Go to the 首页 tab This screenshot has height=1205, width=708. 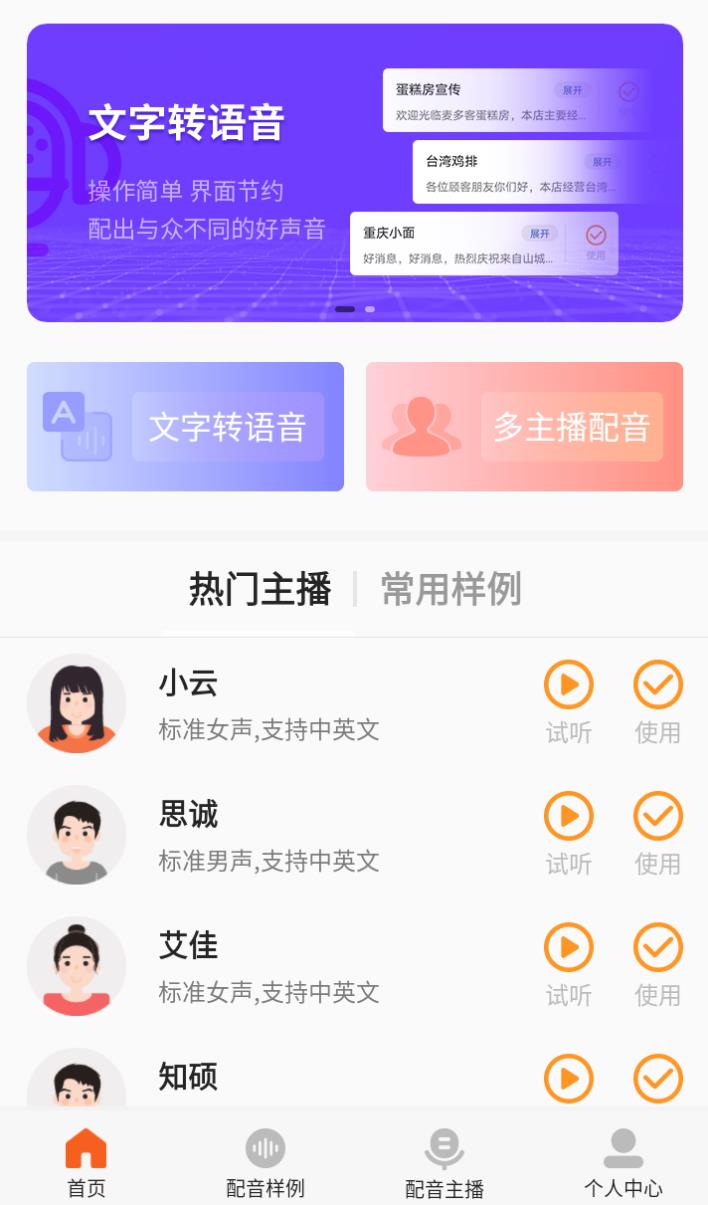pyautogui.click(x=86, y=1161)
